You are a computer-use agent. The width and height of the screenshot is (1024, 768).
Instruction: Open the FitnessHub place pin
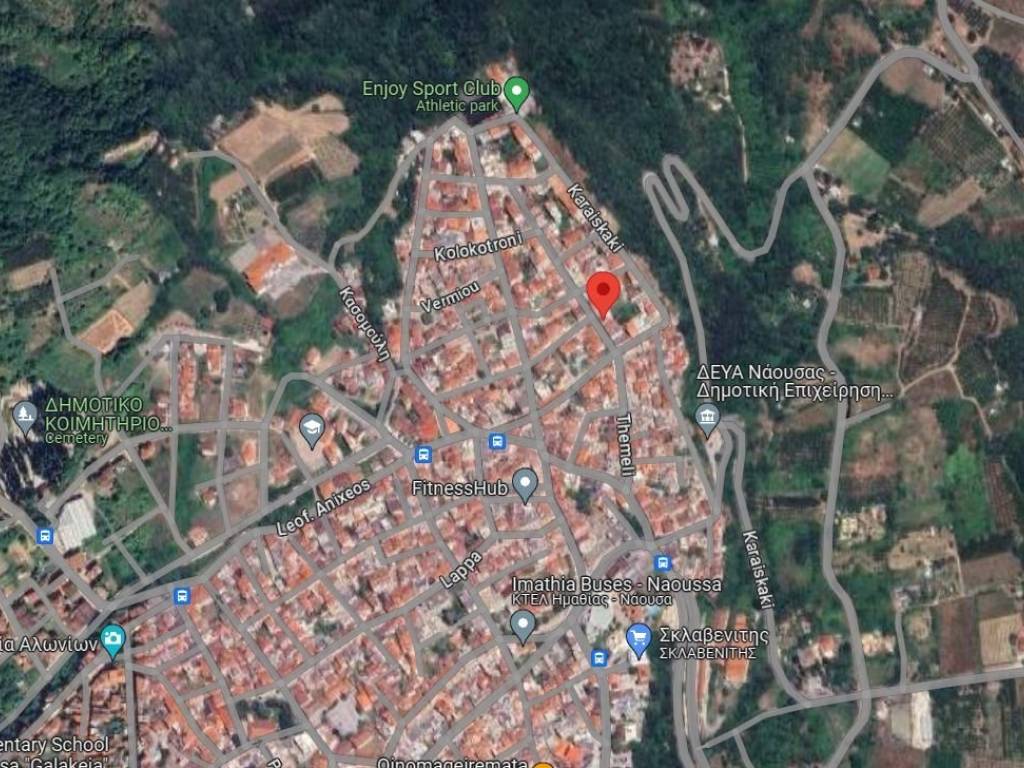tap(525, 485)
